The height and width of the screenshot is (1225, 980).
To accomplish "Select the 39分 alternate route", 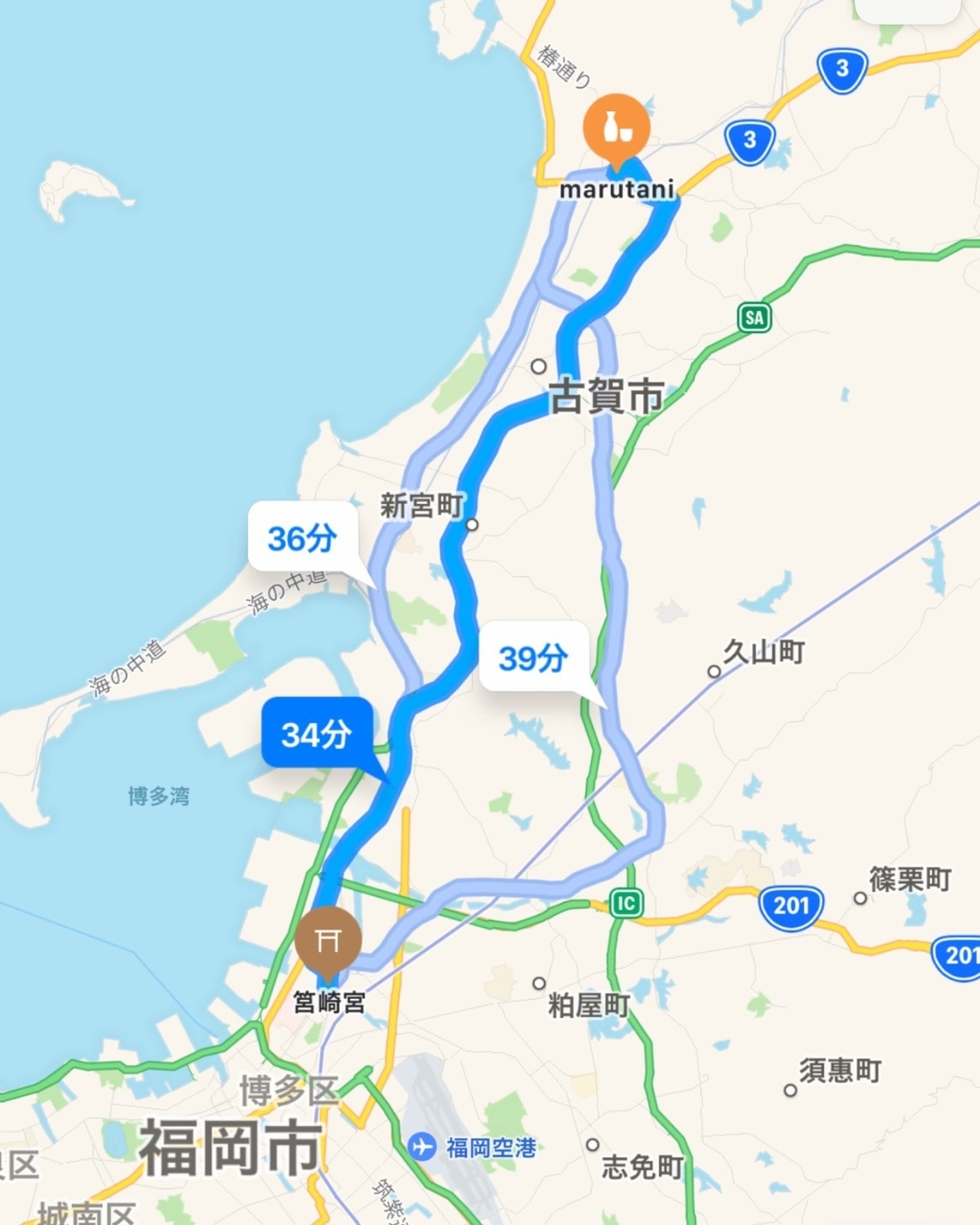I will click(533, 657).
